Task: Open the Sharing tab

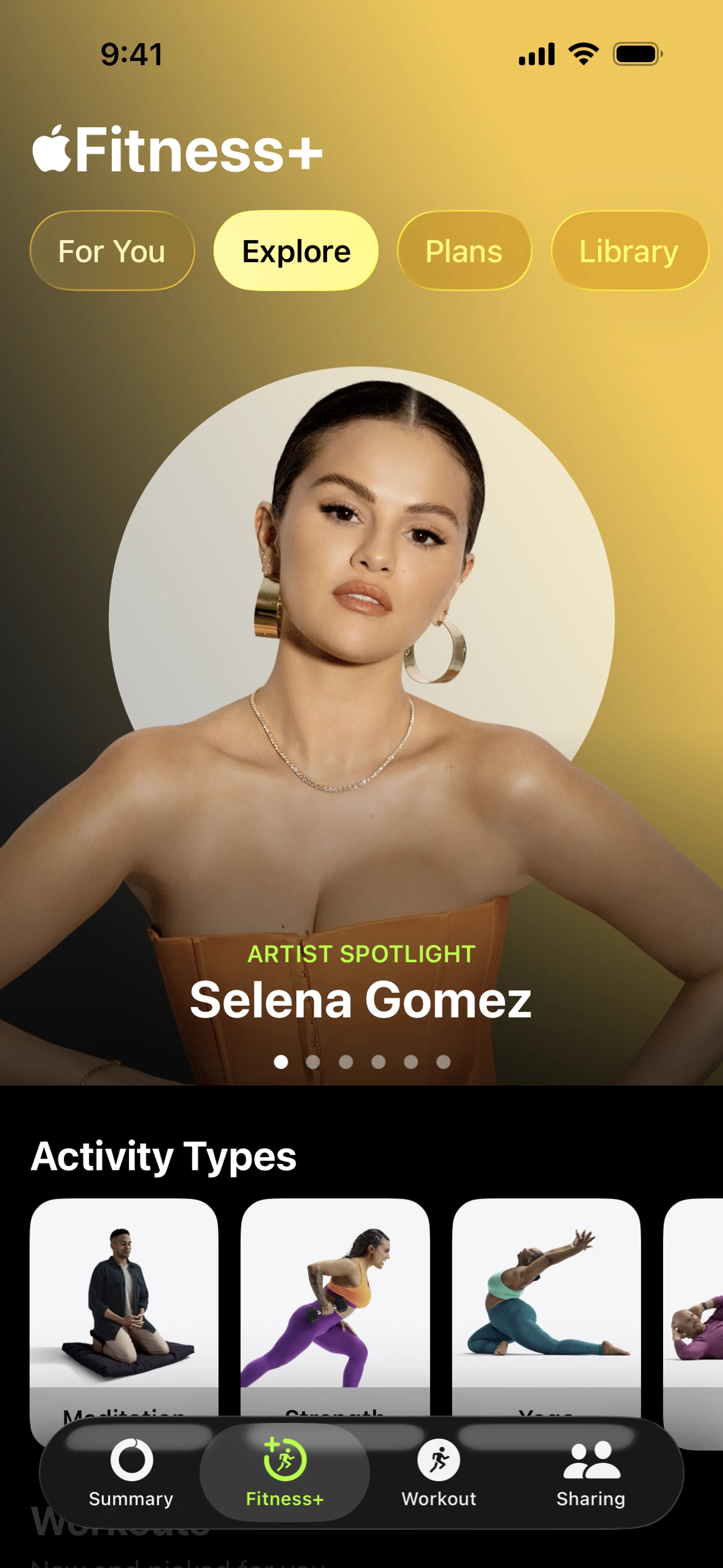Action: [591, 1472]
